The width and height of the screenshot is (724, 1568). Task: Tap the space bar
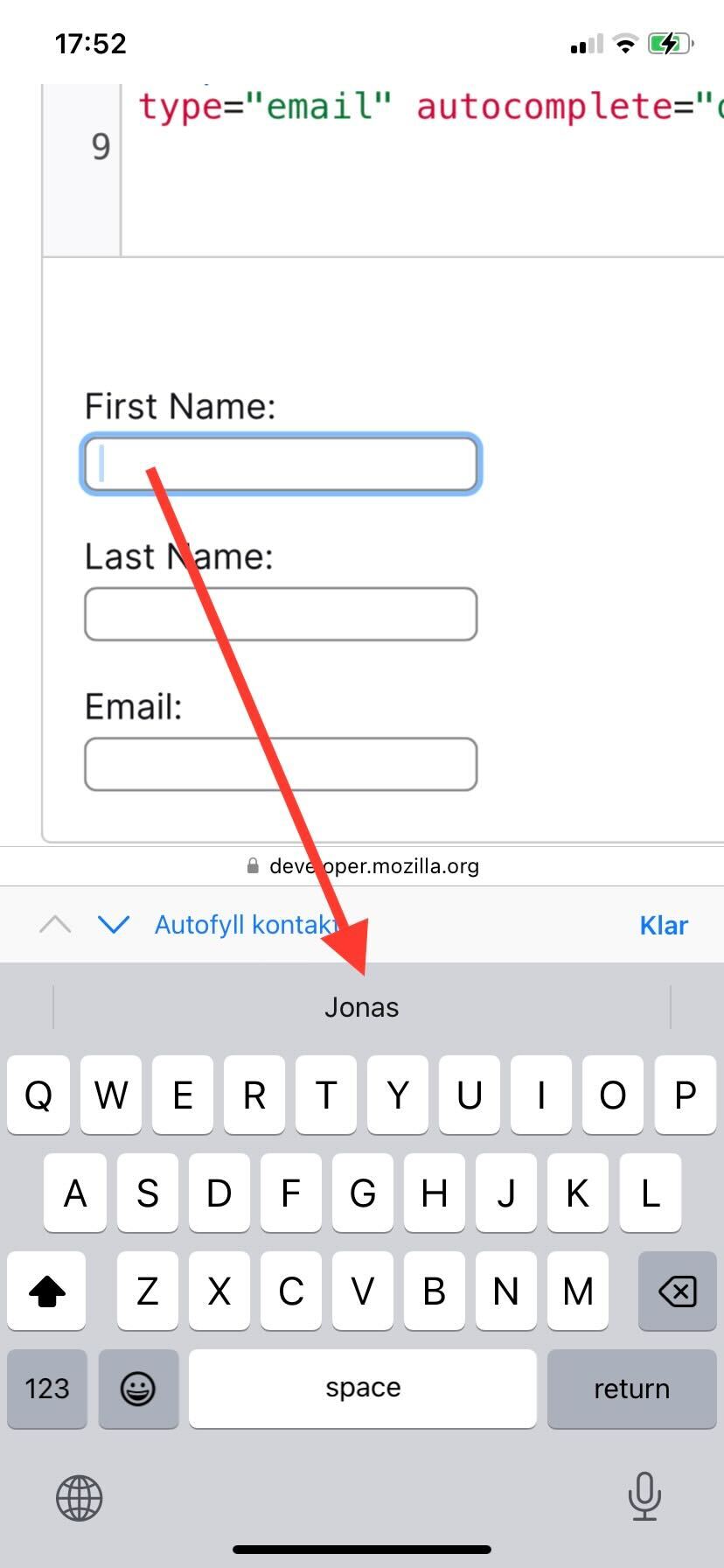362,1389
